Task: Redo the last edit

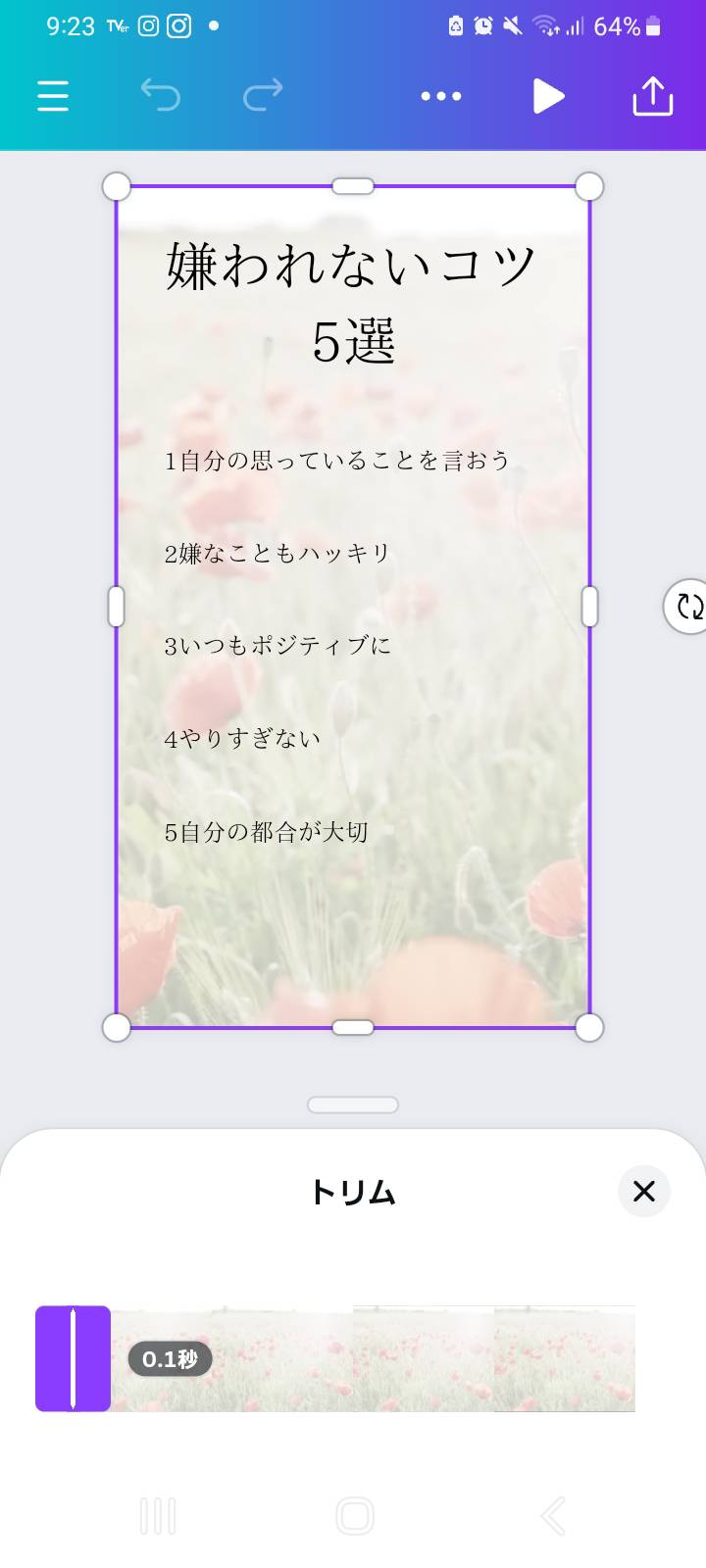Action: coord(263,95)
